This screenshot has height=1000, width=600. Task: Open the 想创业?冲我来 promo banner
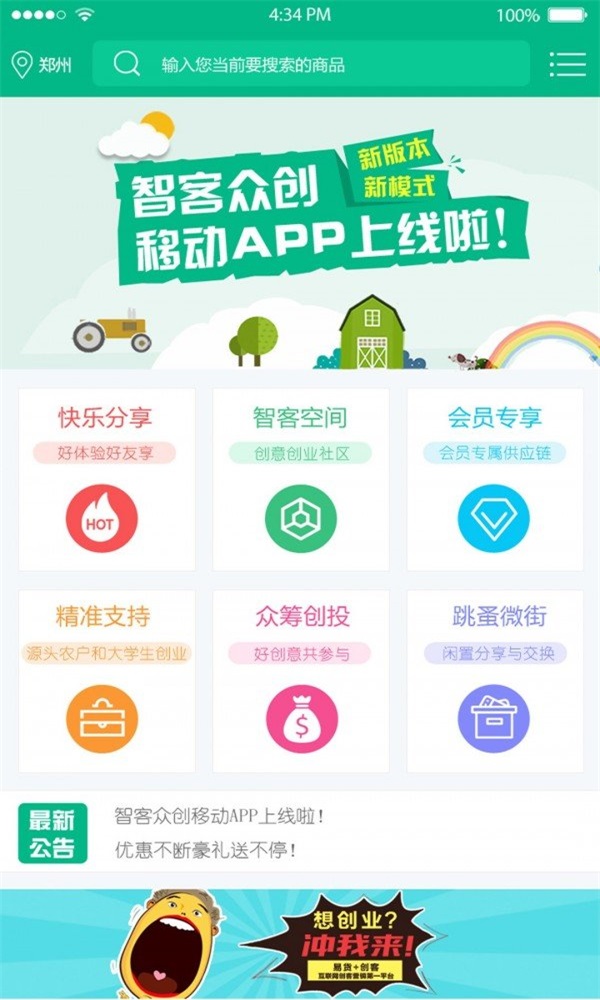click(300, 943)
